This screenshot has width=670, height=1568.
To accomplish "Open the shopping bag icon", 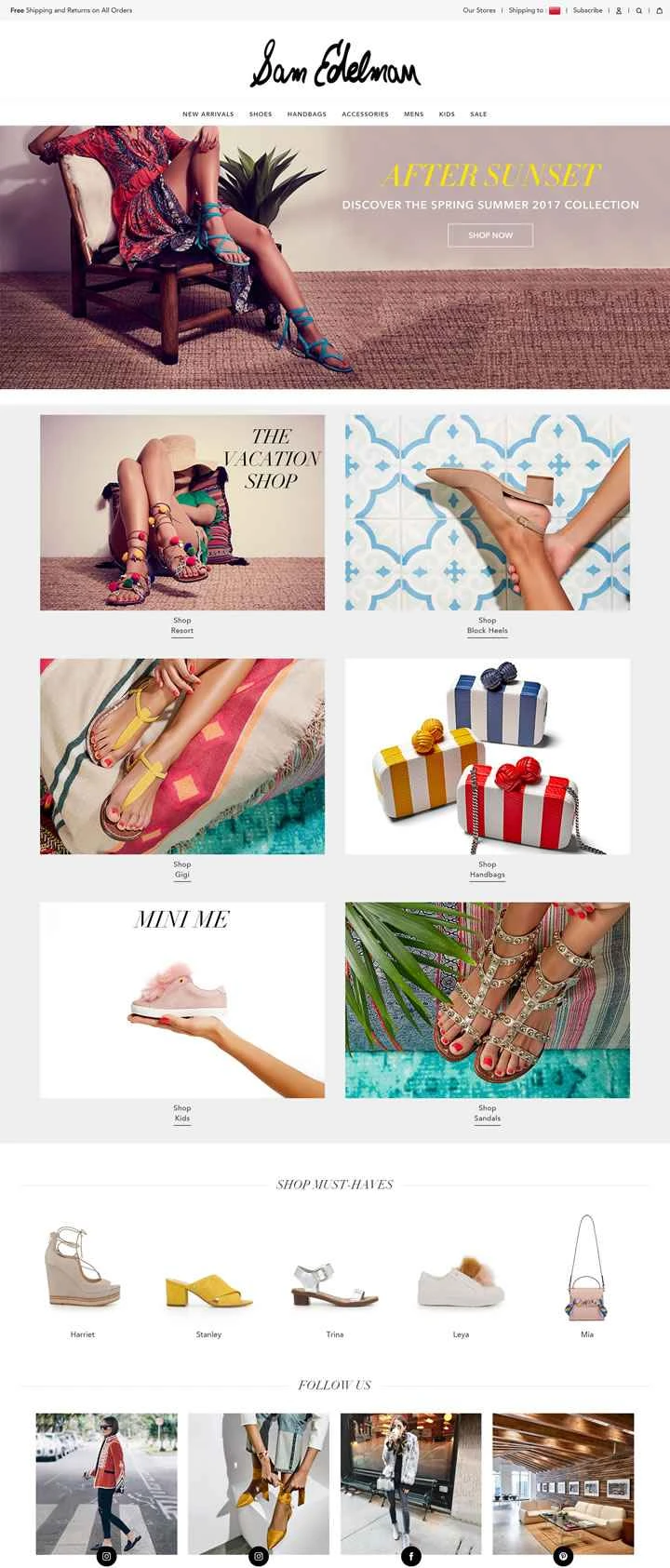I will 660,11.
